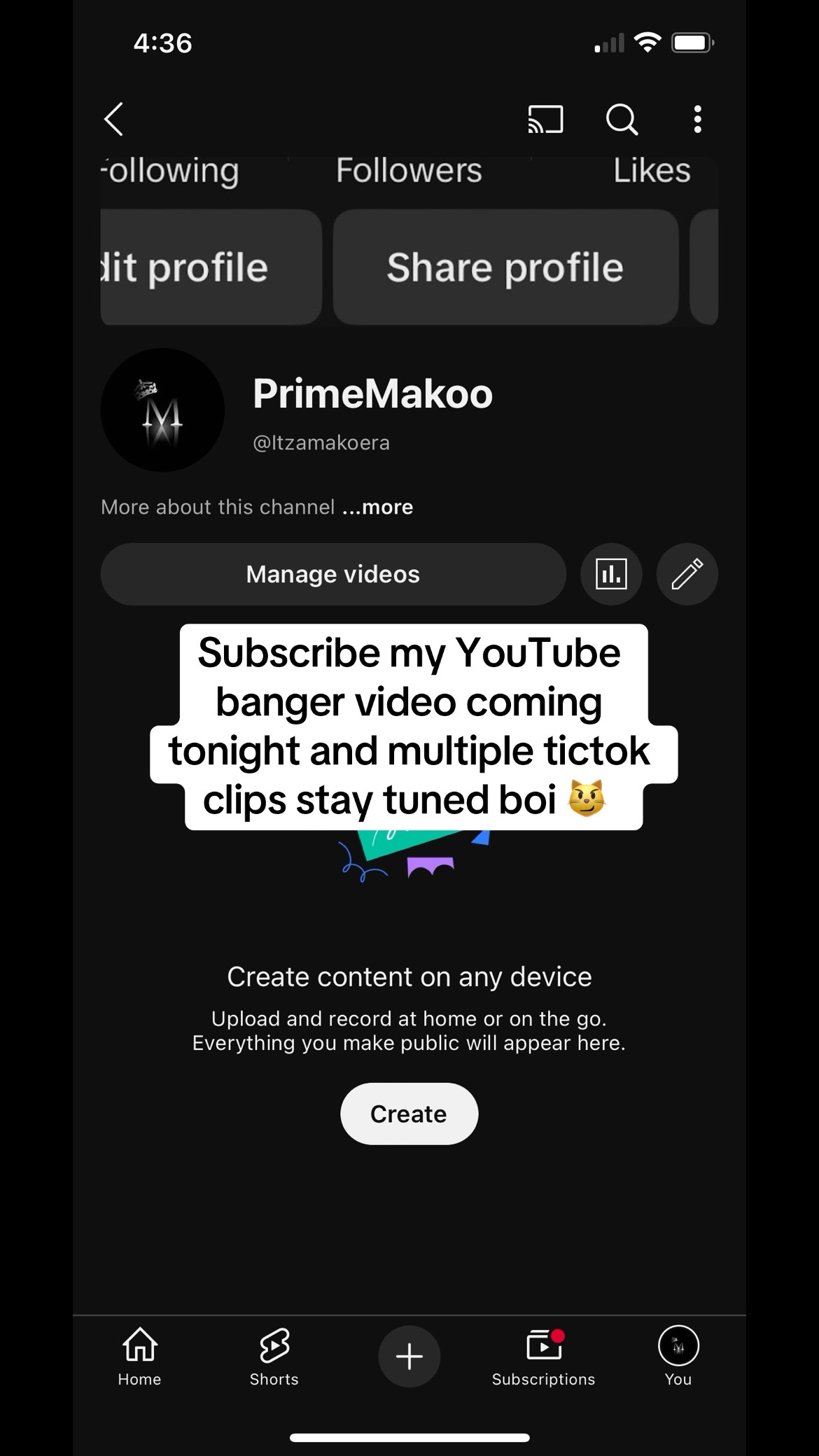Tap the plus button in the bottom bar
Screen dimensions: 819x1456
(409, 1357)
